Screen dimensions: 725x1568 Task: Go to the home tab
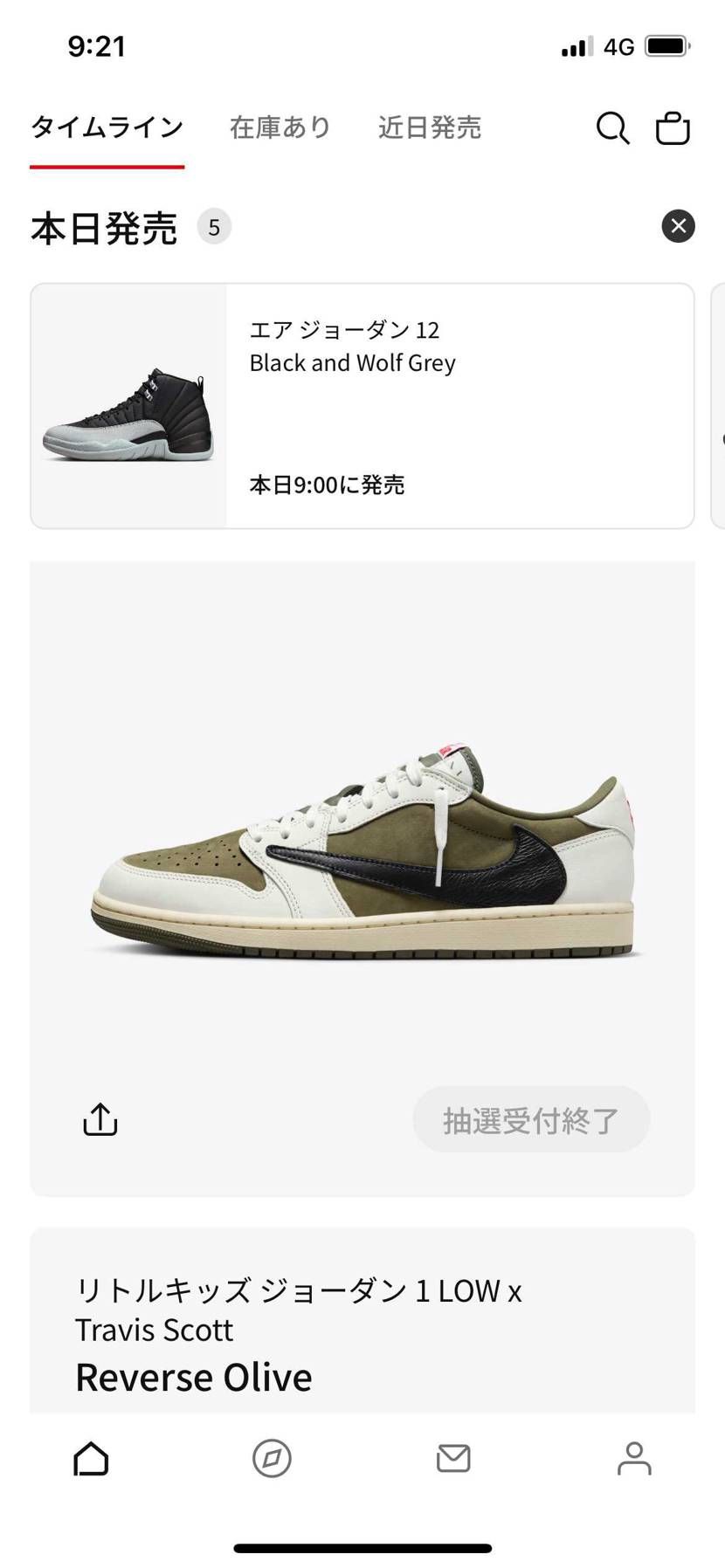click(x=91, y=1458)
